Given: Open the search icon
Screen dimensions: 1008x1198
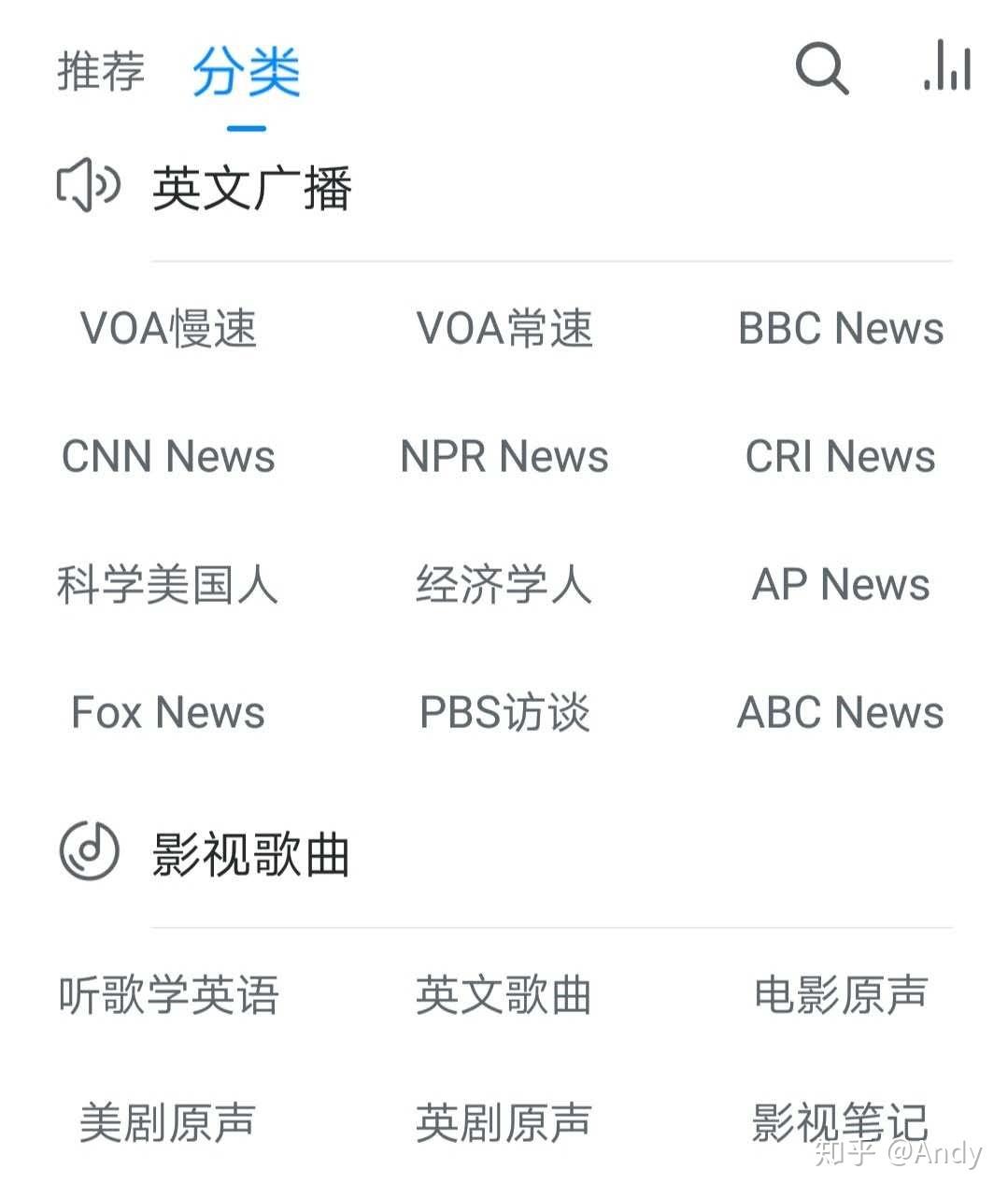Looking at the screenshot, I should pos(821,68).
